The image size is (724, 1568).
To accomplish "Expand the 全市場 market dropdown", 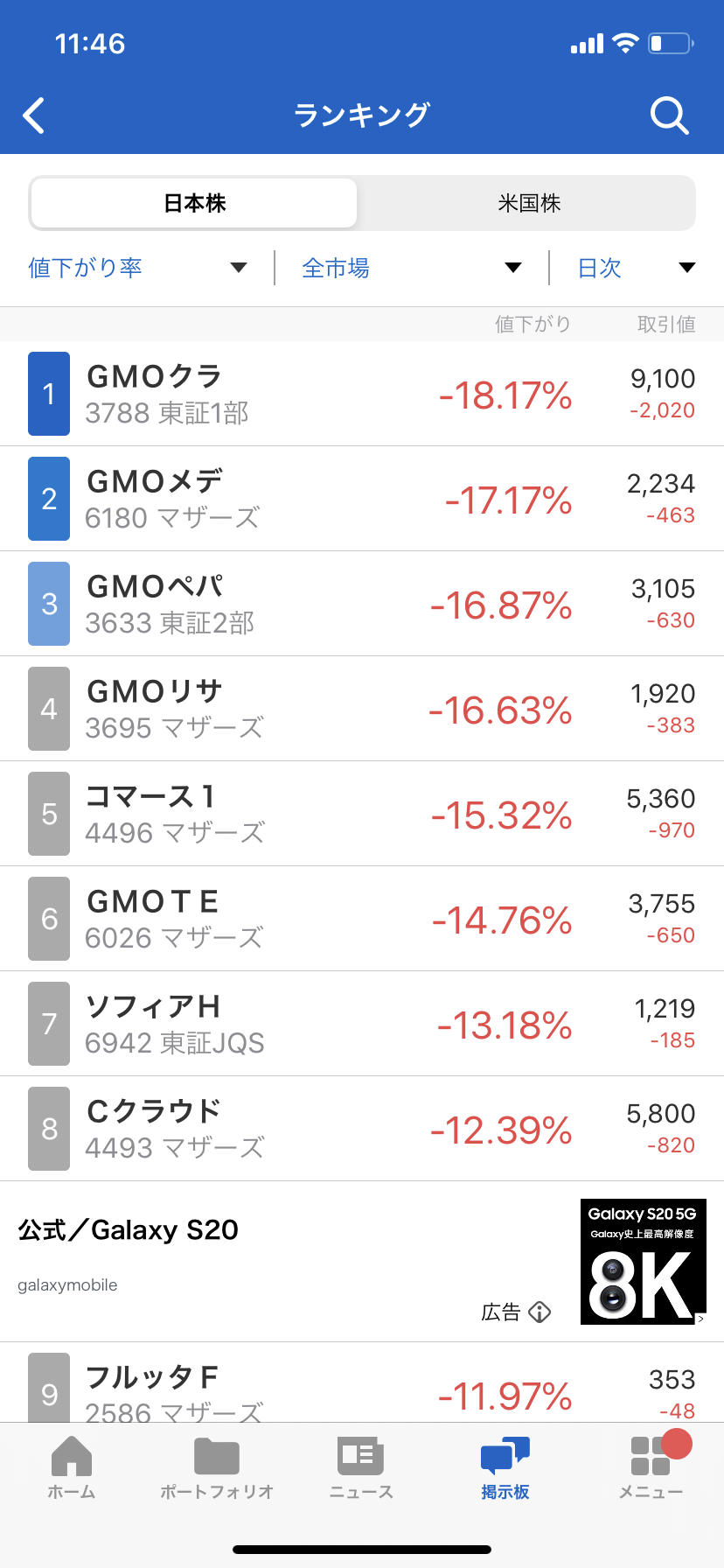I will point(411,268).
